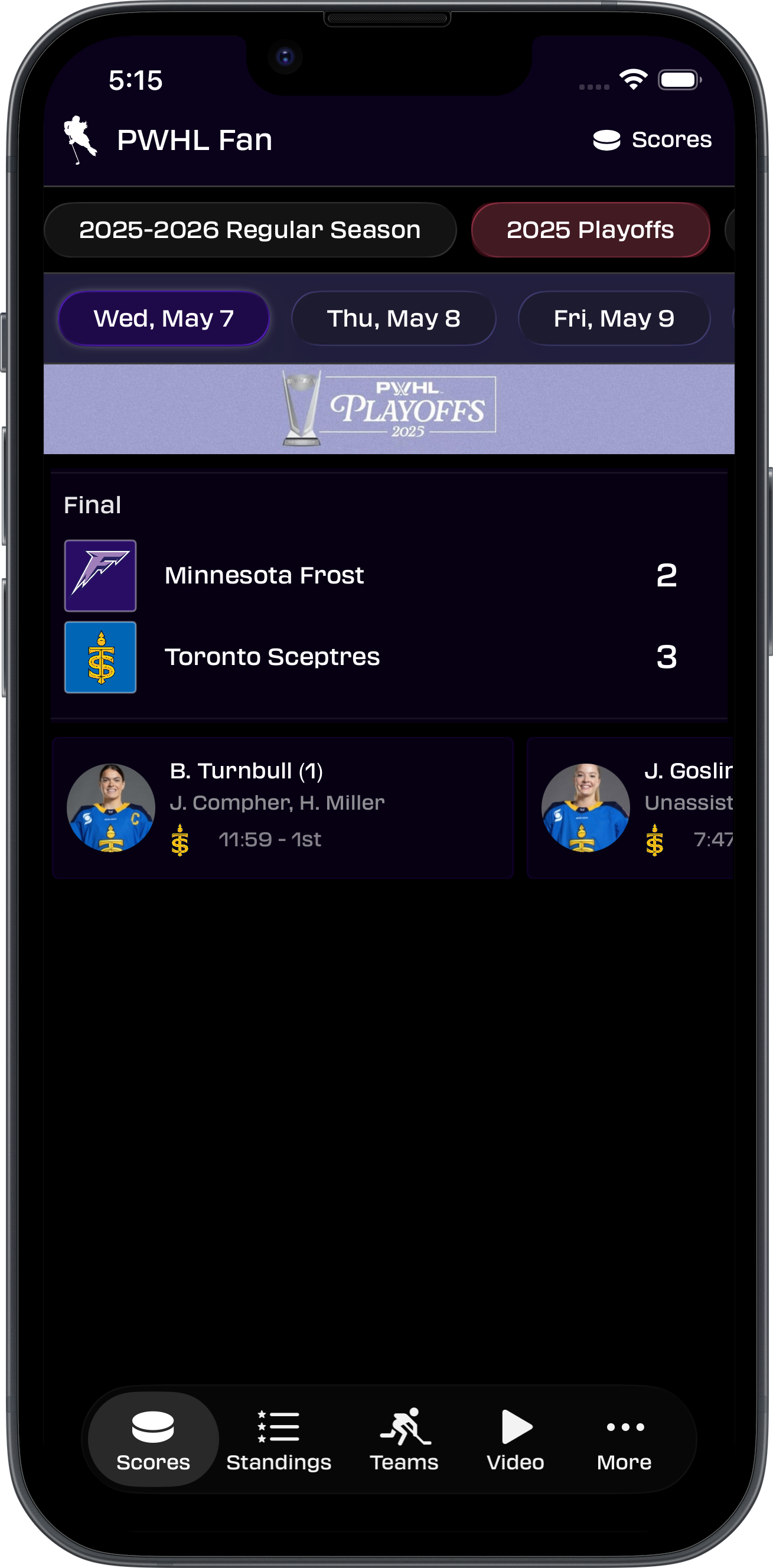
Task: Switch to Fri, May 9 games
Action: pos(614,318)
